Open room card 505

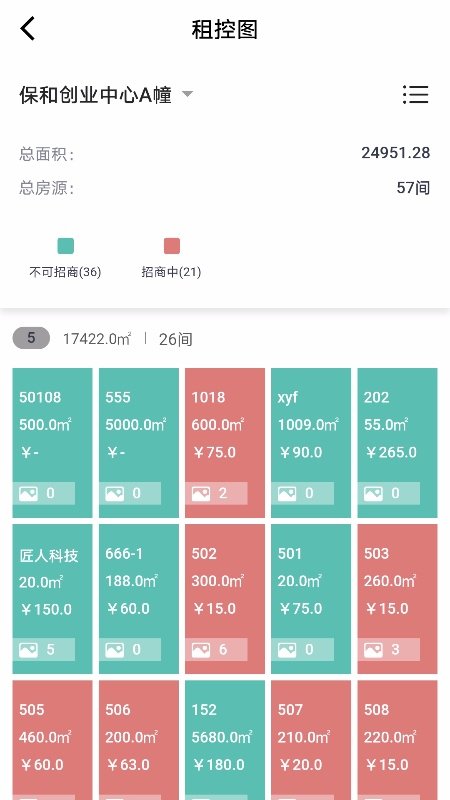[x=53, y=740]
